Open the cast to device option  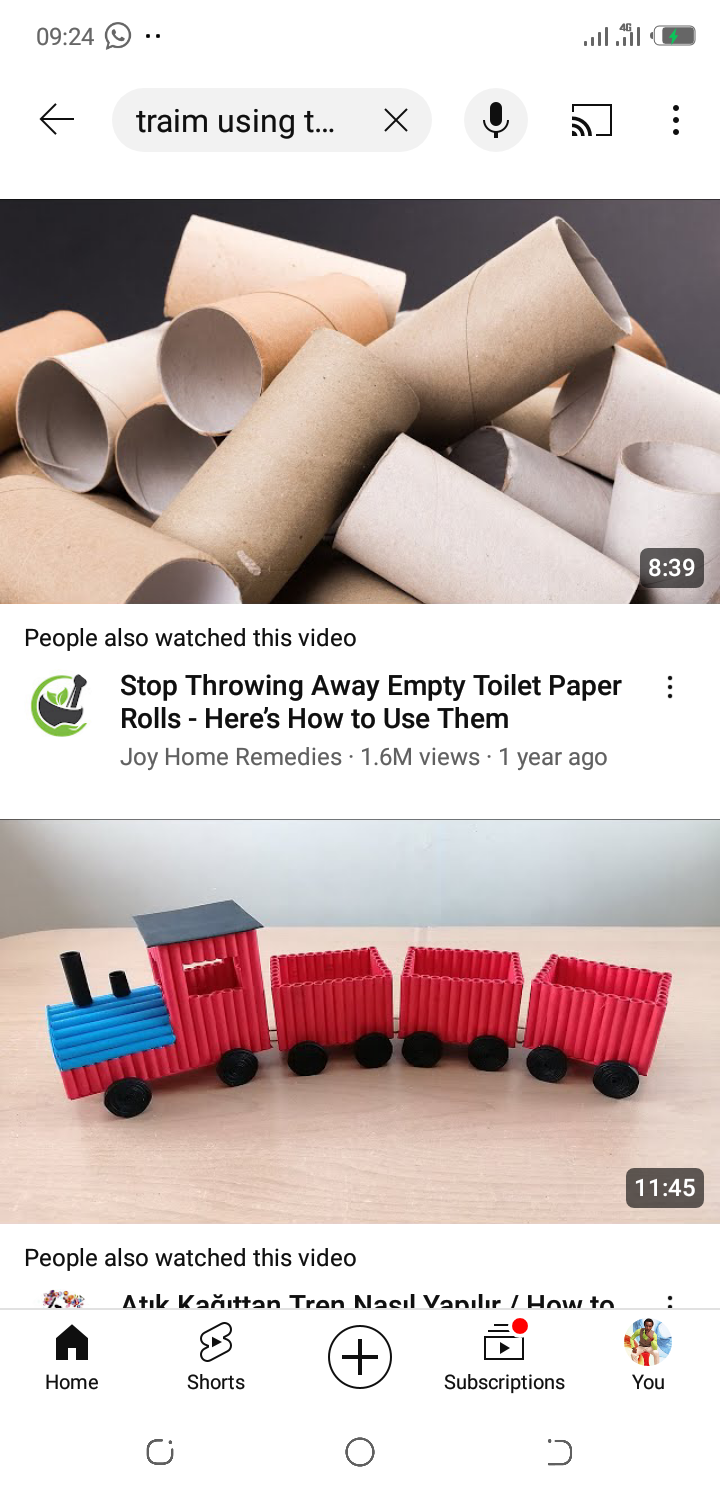pos(591,120)
